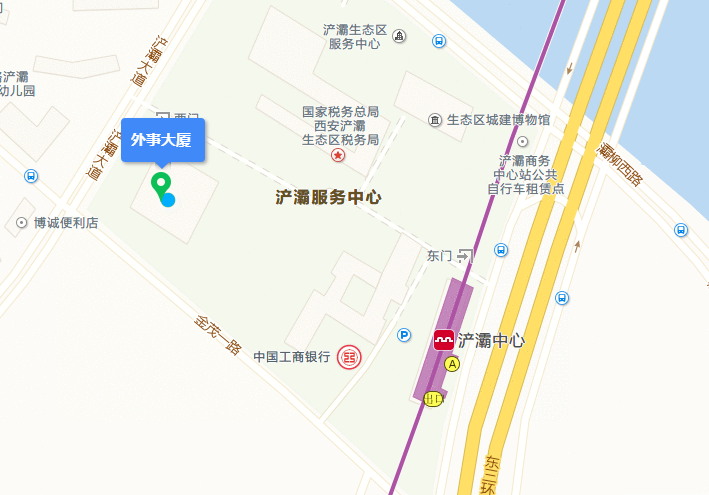Tap the parking P marker
This screenshot has width=709, height=495.
click(x=405, y=335)
